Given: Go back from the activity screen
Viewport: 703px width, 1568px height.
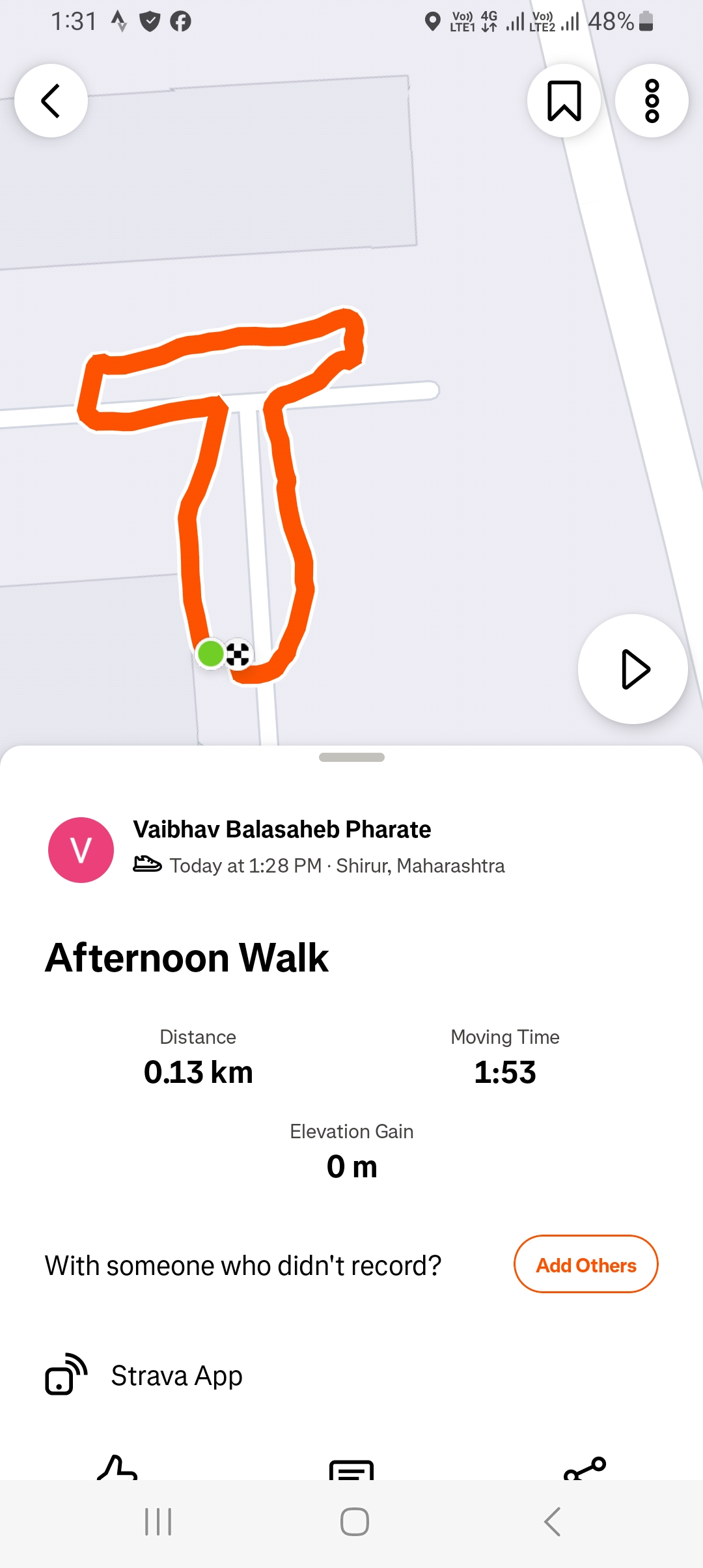Looking at the screenshot, I should coord(51,101).
